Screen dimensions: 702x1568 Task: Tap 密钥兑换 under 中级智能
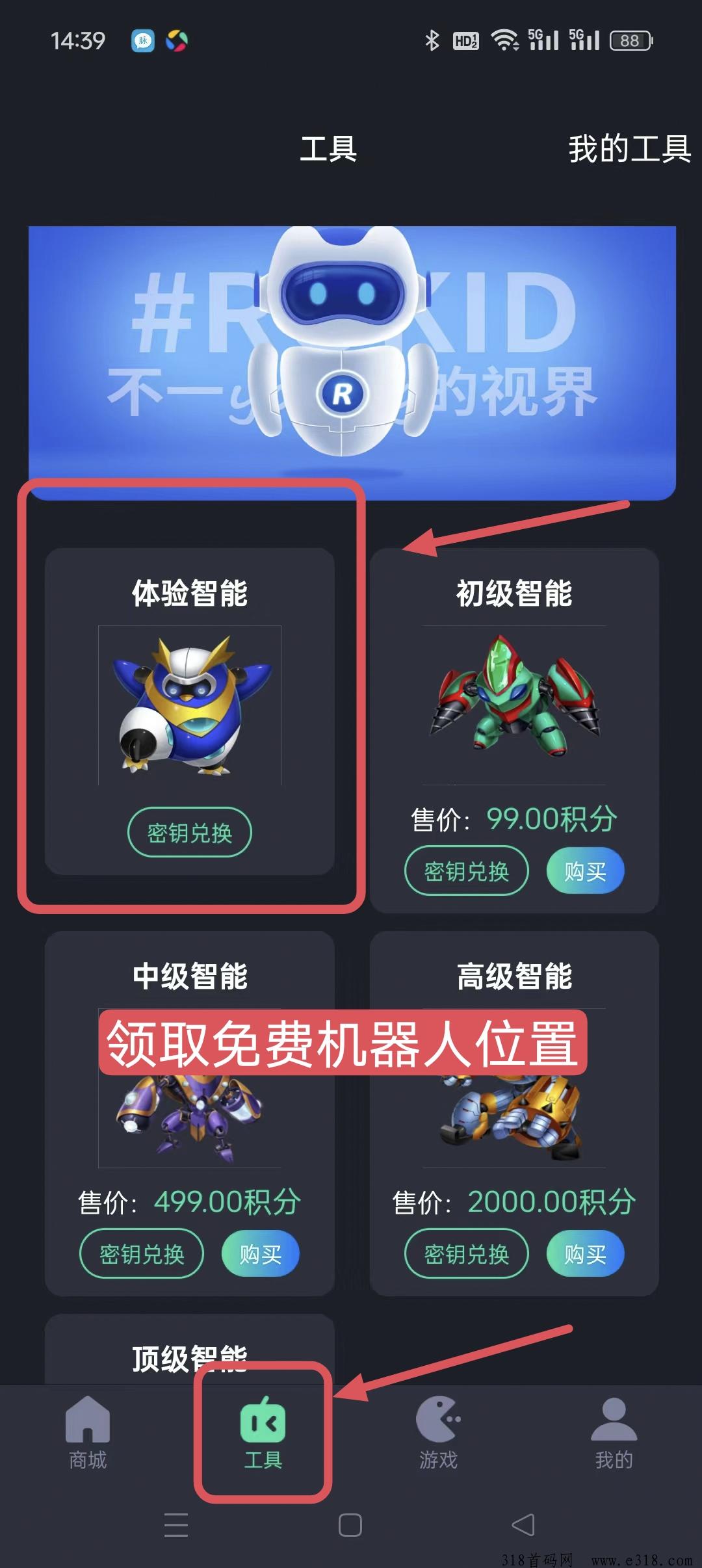click(x=142, y=1253)
